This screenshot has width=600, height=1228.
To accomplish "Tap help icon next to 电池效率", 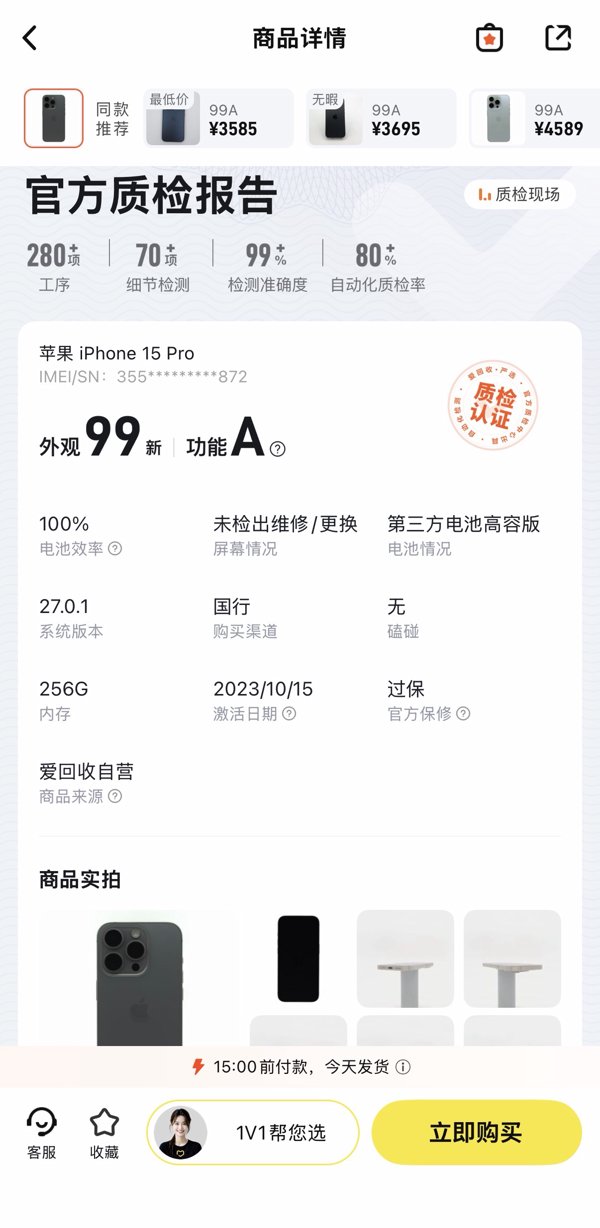I will 115,549.
